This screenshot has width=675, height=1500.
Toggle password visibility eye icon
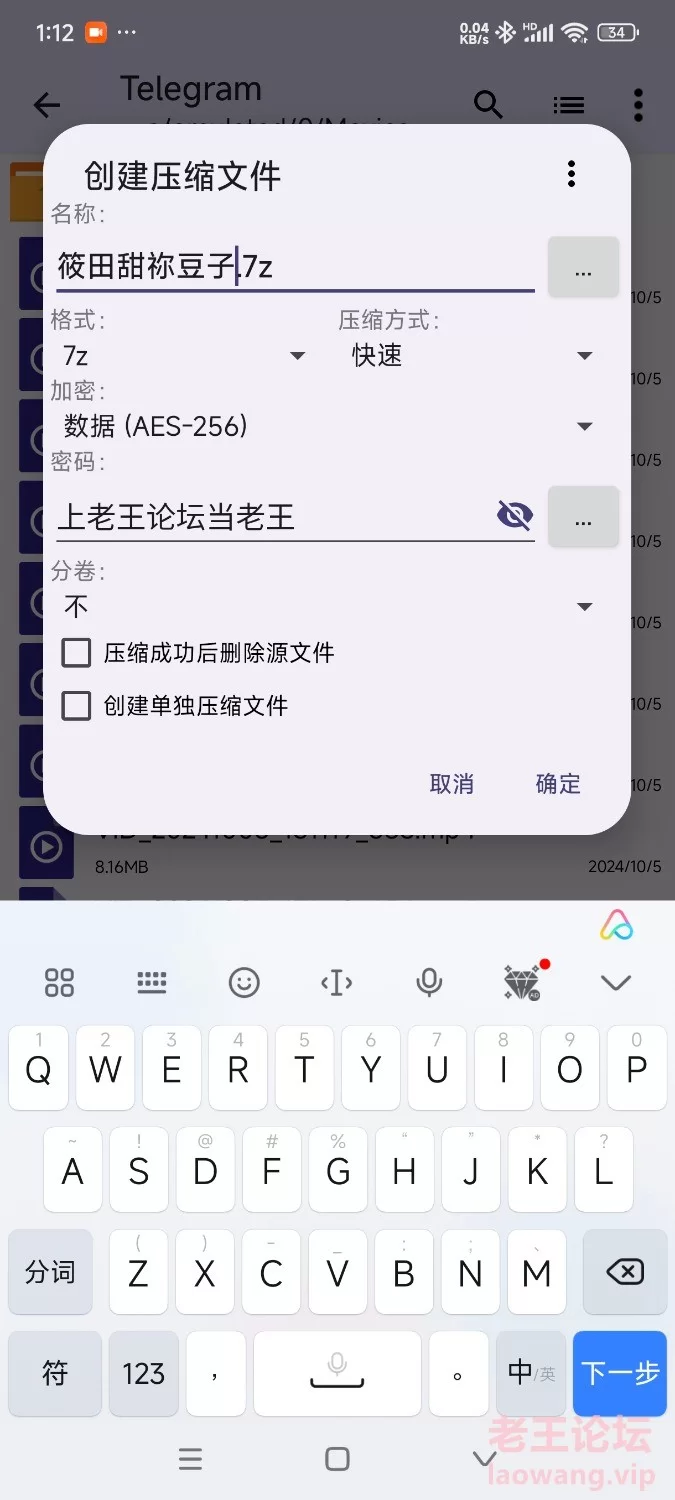tap(514, 516)
